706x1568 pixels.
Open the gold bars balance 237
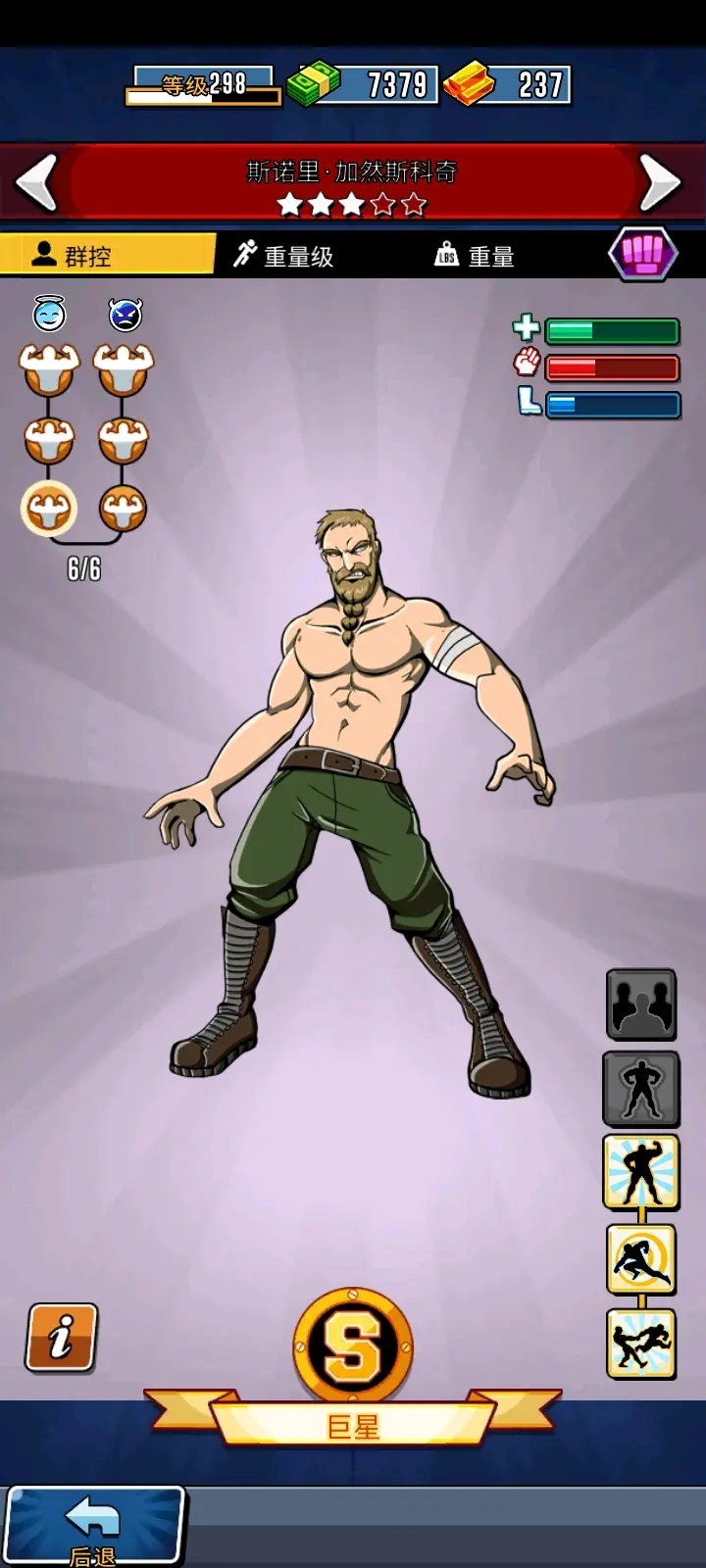pyautogui.click(x=508, y=85)
